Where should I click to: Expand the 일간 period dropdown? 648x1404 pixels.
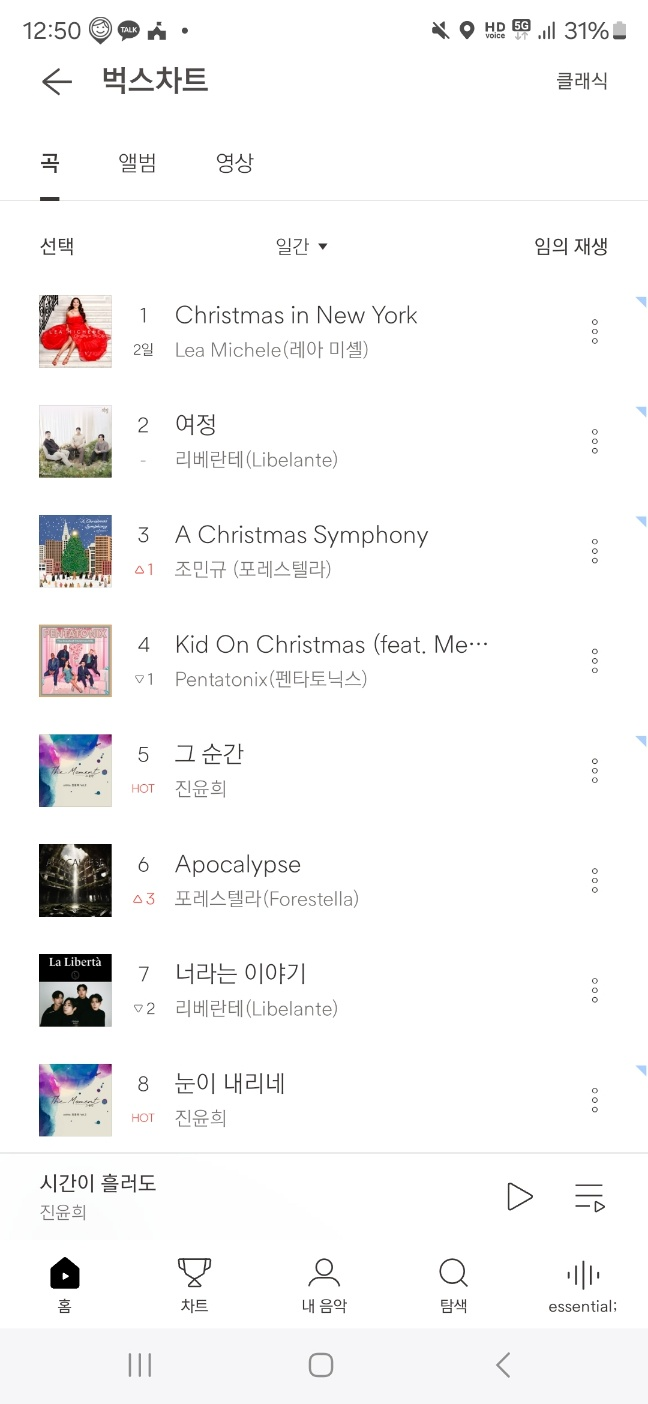click(302, 246)
